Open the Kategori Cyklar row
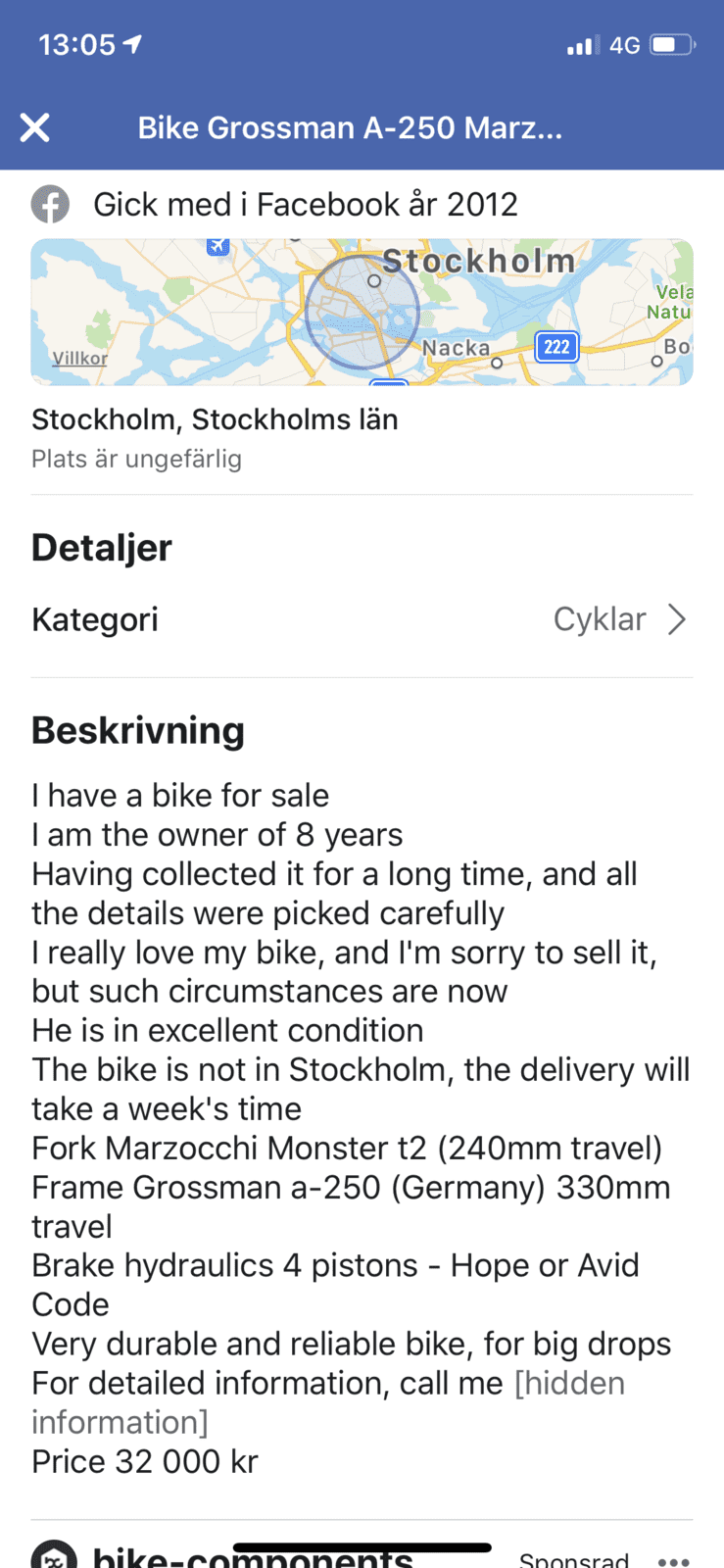Screen dimensions: 724x1568 click(362, 619)
